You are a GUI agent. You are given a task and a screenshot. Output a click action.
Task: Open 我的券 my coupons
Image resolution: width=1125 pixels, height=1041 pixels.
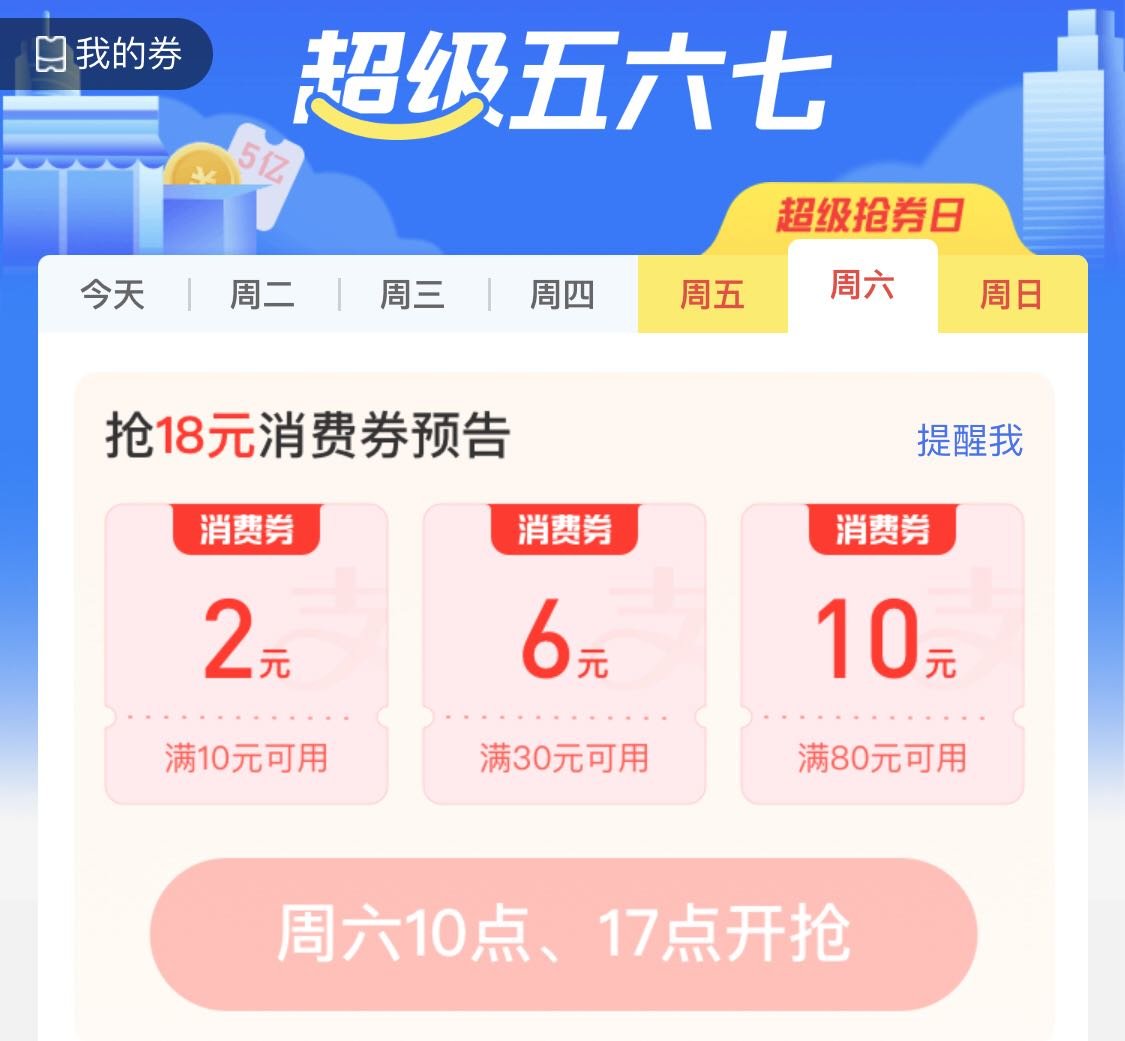click(108, 54)
